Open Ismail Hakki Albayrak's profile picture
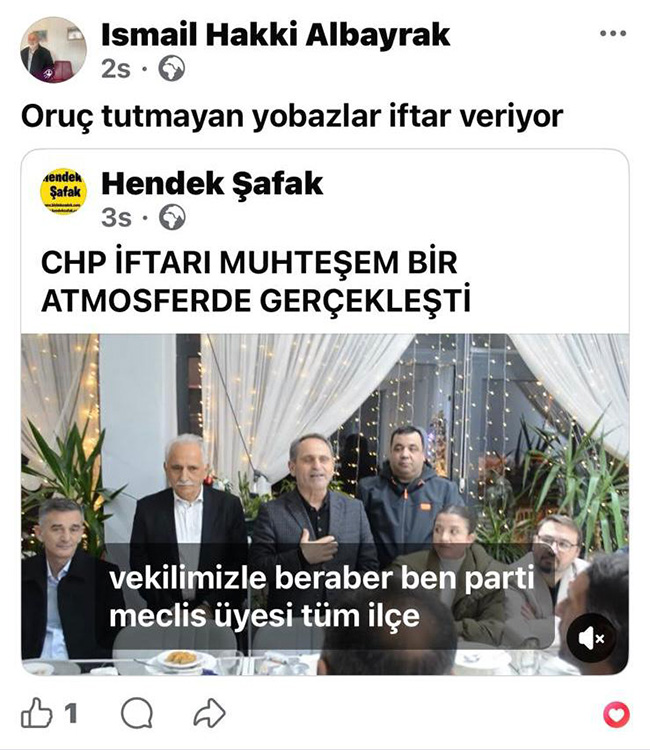Screen dimensions: 650x750 tap(53, 50)
